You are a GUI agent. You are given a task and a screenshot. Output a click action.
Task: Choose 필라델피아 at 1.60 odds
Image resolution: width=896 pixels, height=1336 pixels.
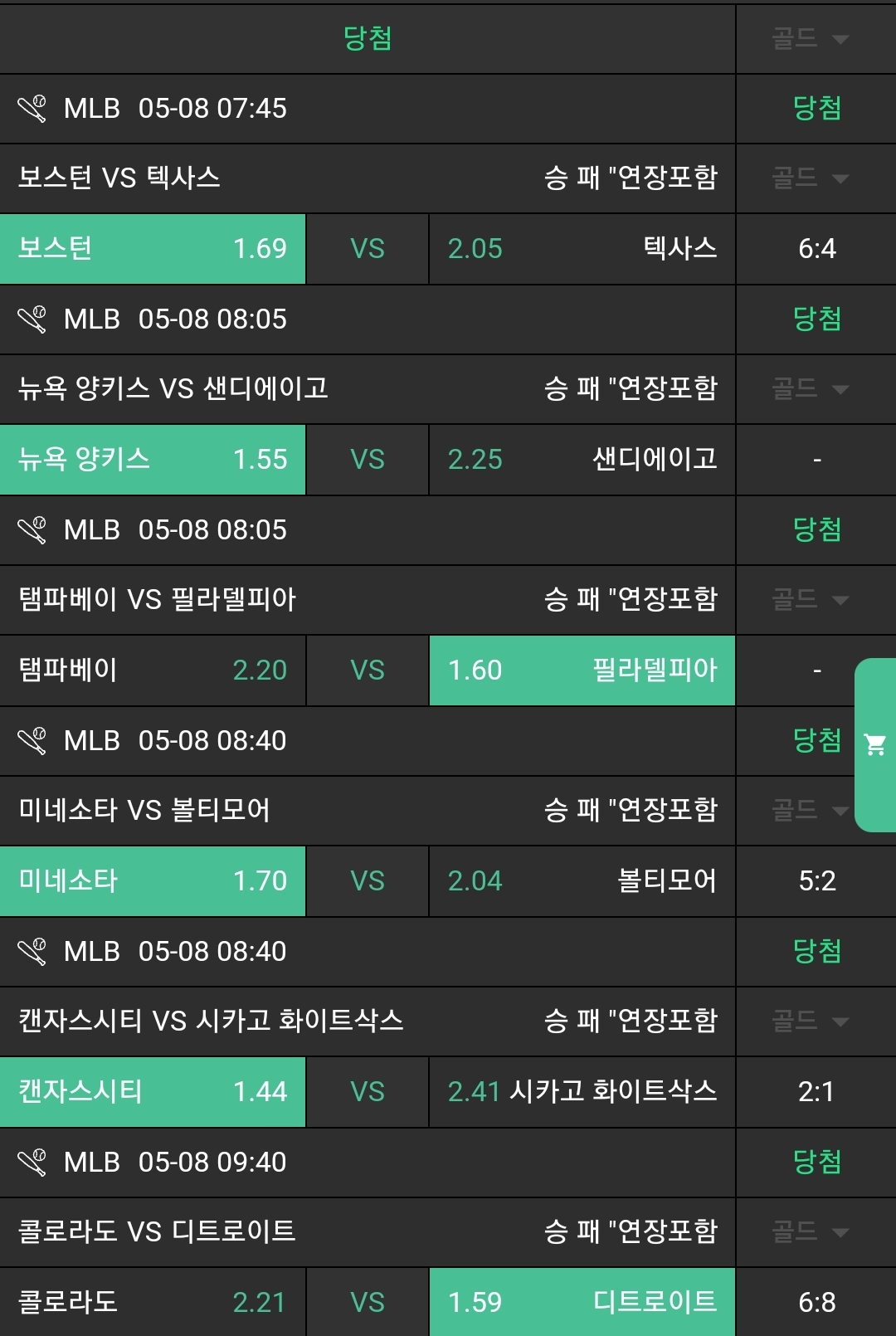pos(582,670)
